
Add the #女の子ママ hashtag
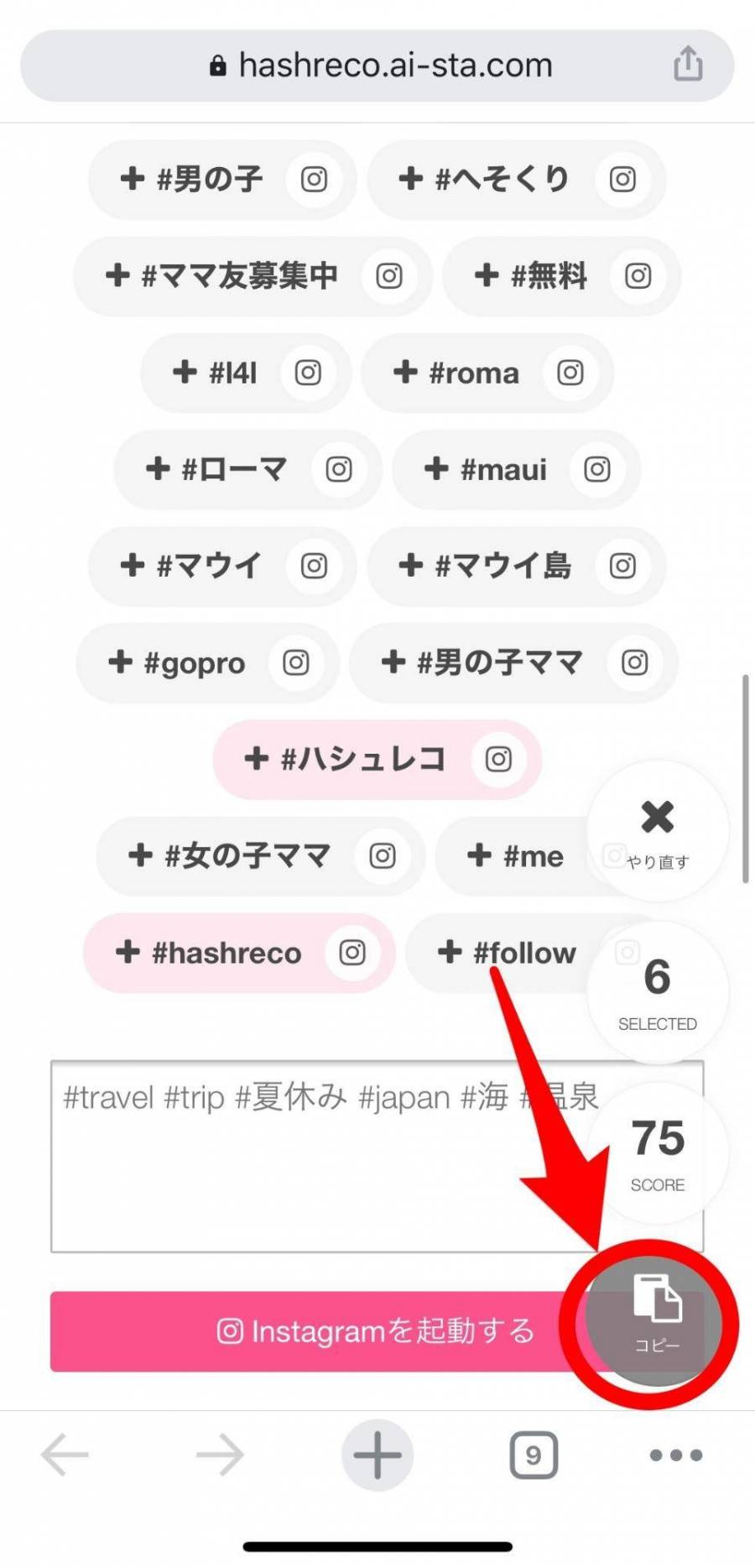tap(231, 856)
